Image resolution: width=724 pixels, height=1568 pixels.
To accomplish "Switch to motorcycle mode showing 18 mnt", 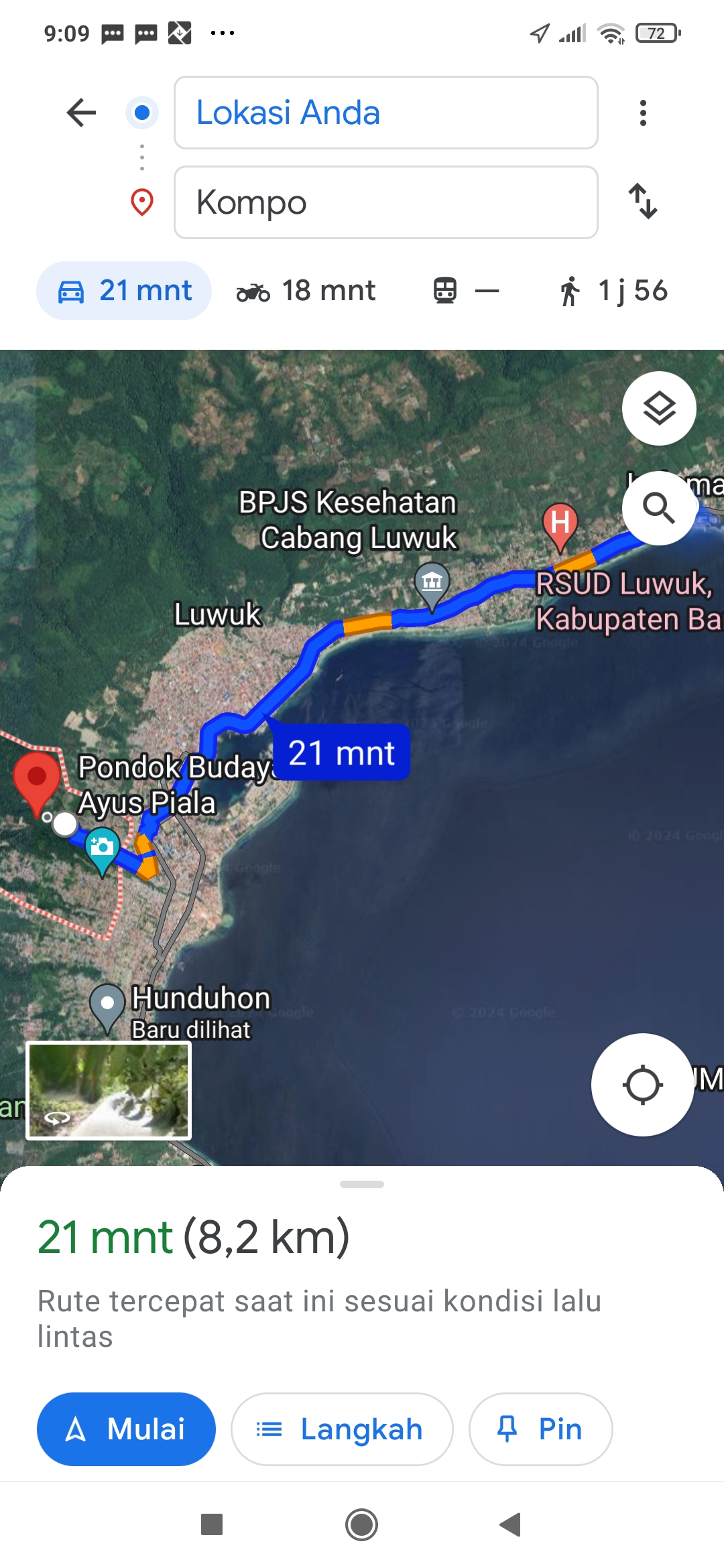I will click(x=306, y=291).
